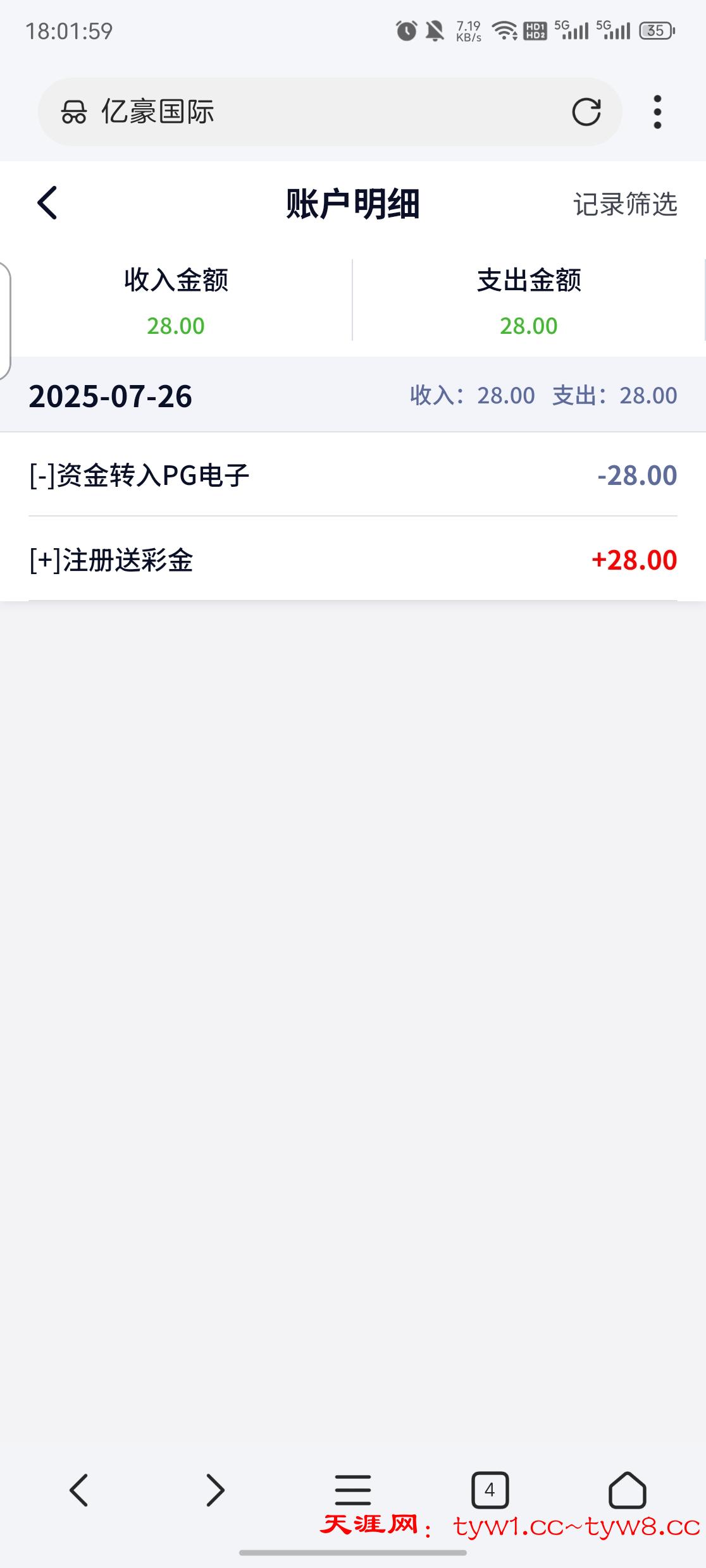Open the browser's three-dot overflow menu

(x=657, y=112)
